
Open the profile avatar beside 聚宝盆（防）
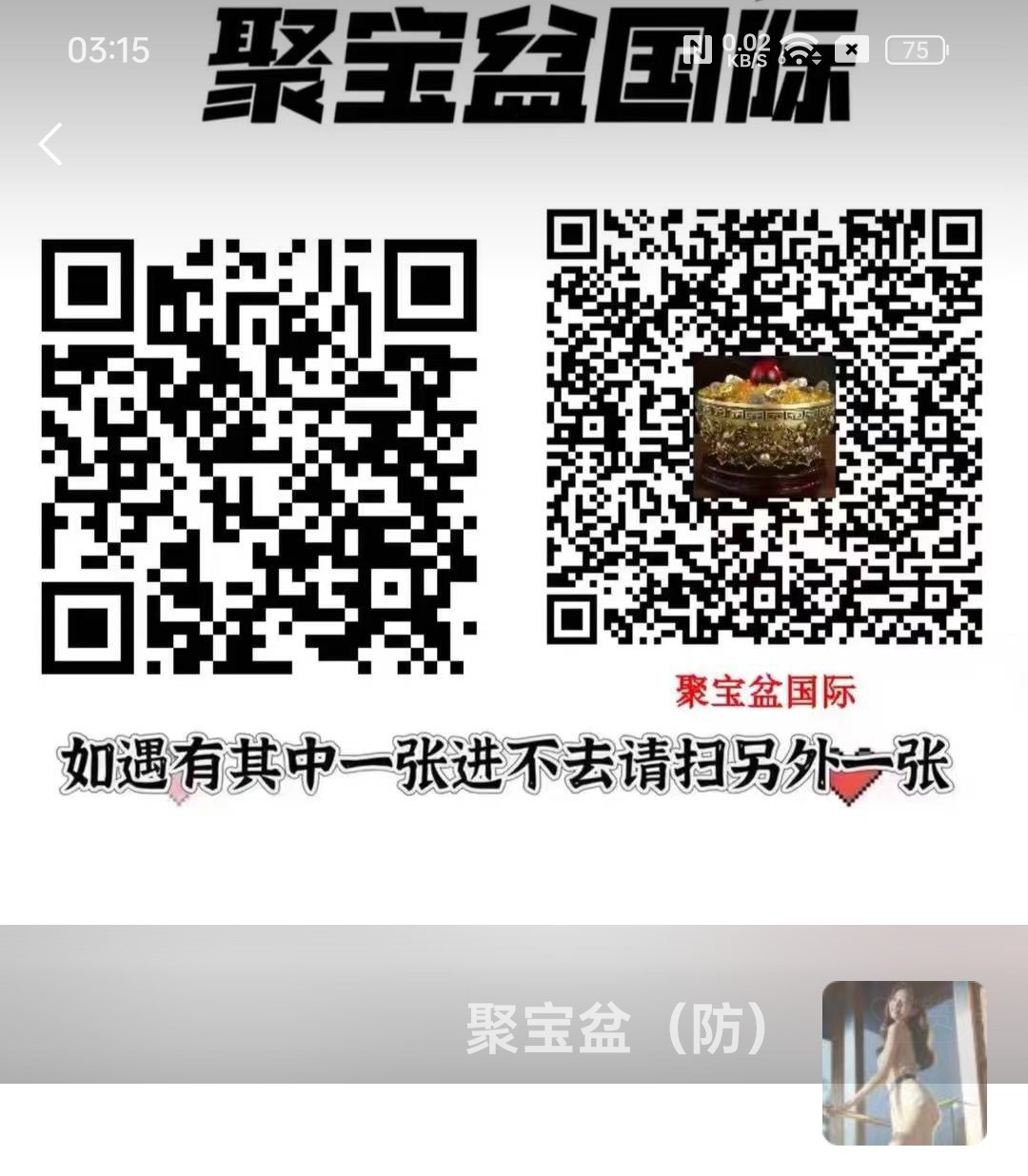903,1062
